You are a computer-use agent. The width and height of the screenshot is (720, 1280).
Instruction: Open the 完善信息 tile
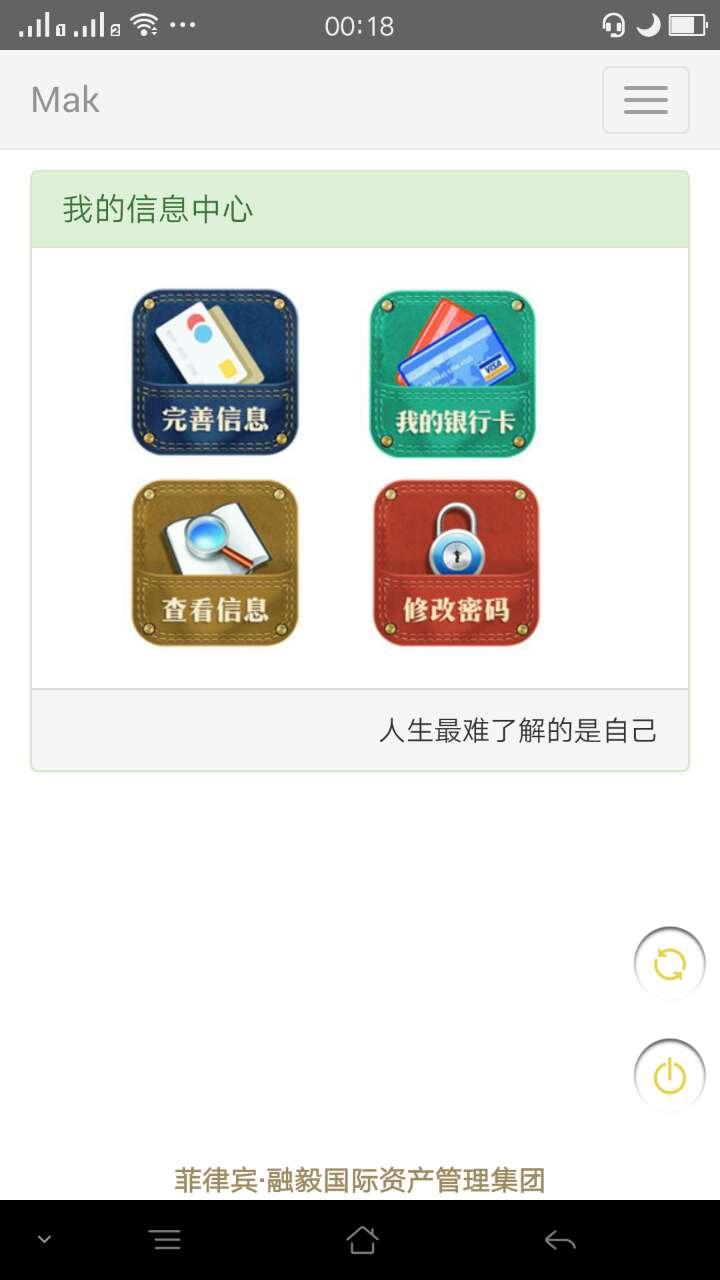click(215, 373)
